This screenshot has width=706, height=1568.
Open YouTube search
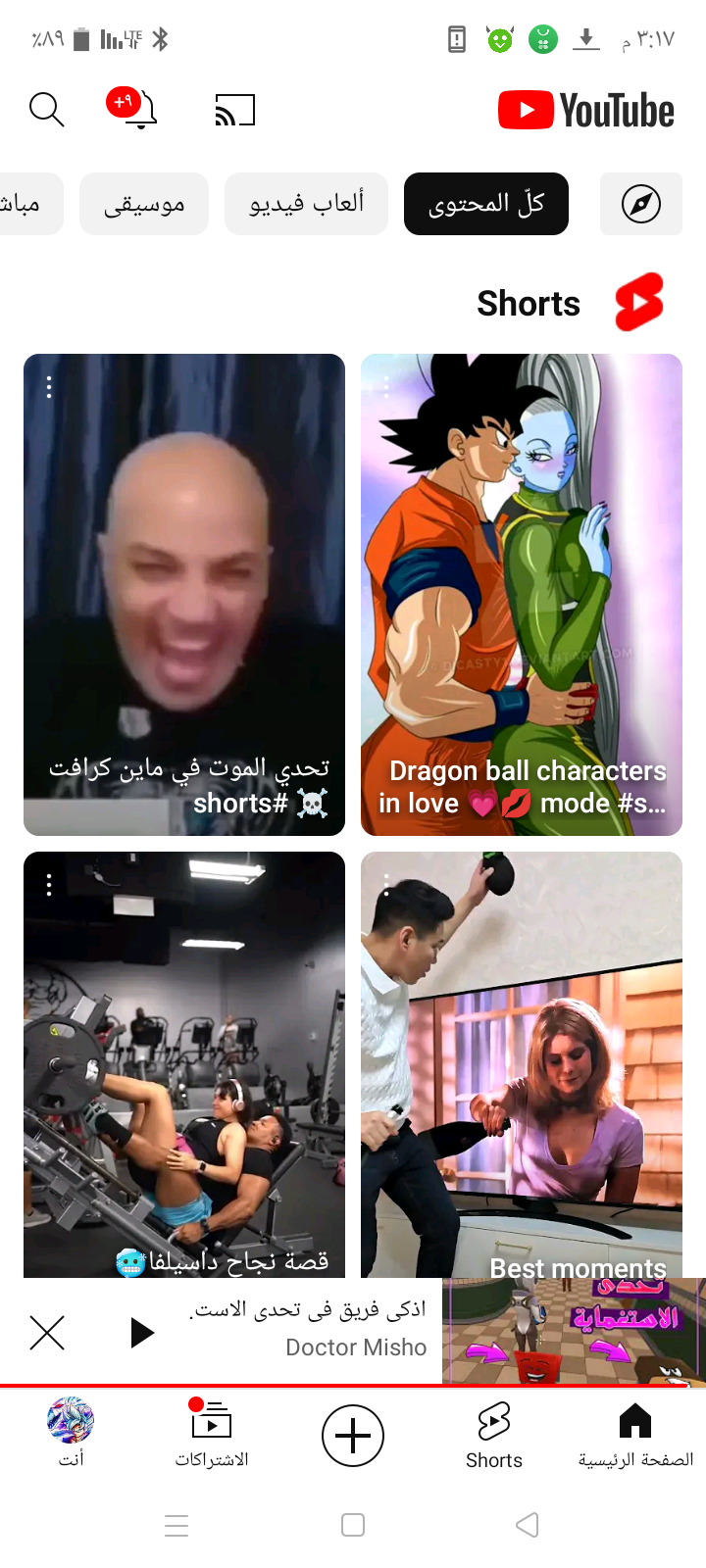pyautogui.click(x=46, y=110)
